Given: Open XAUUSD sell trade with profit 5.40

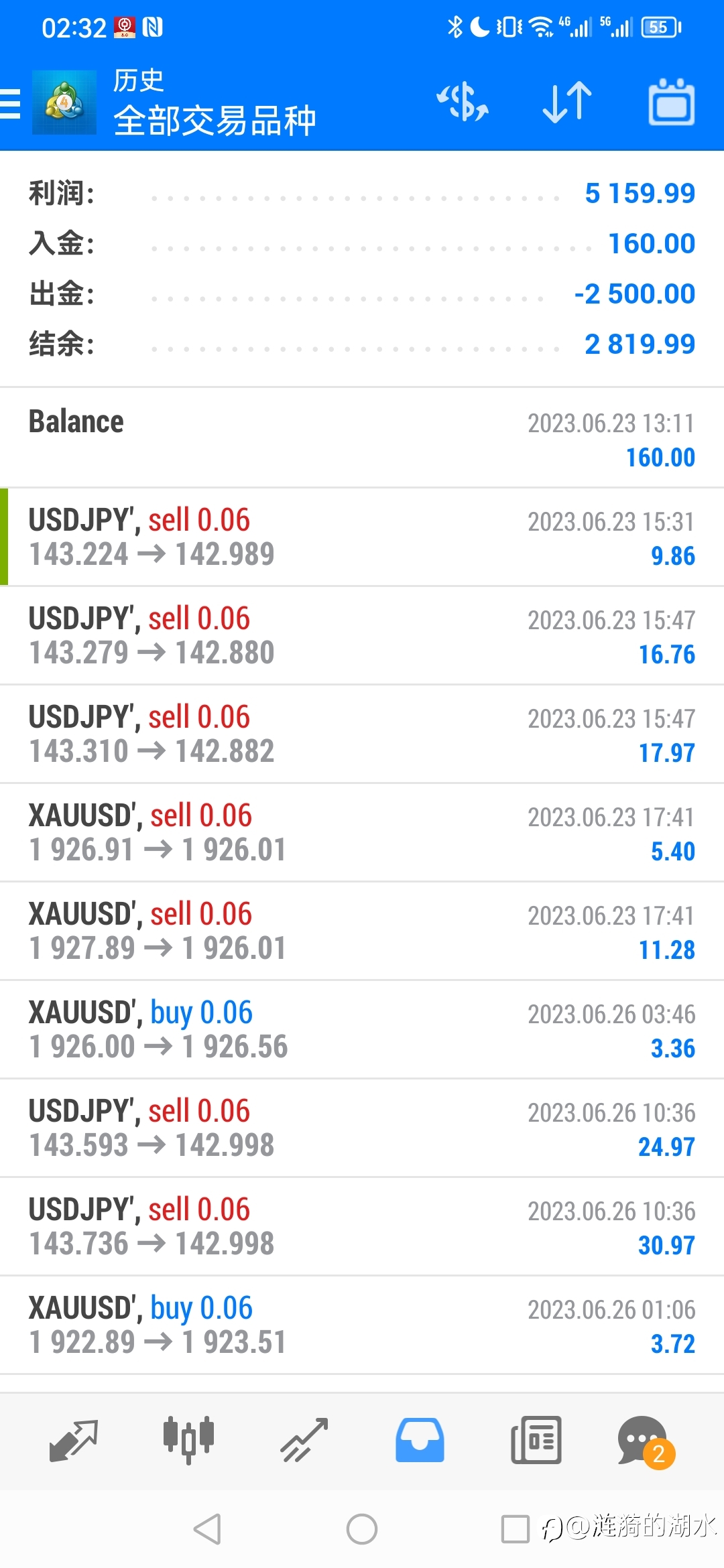Looking at the screenshot, I should click(362, 832).
